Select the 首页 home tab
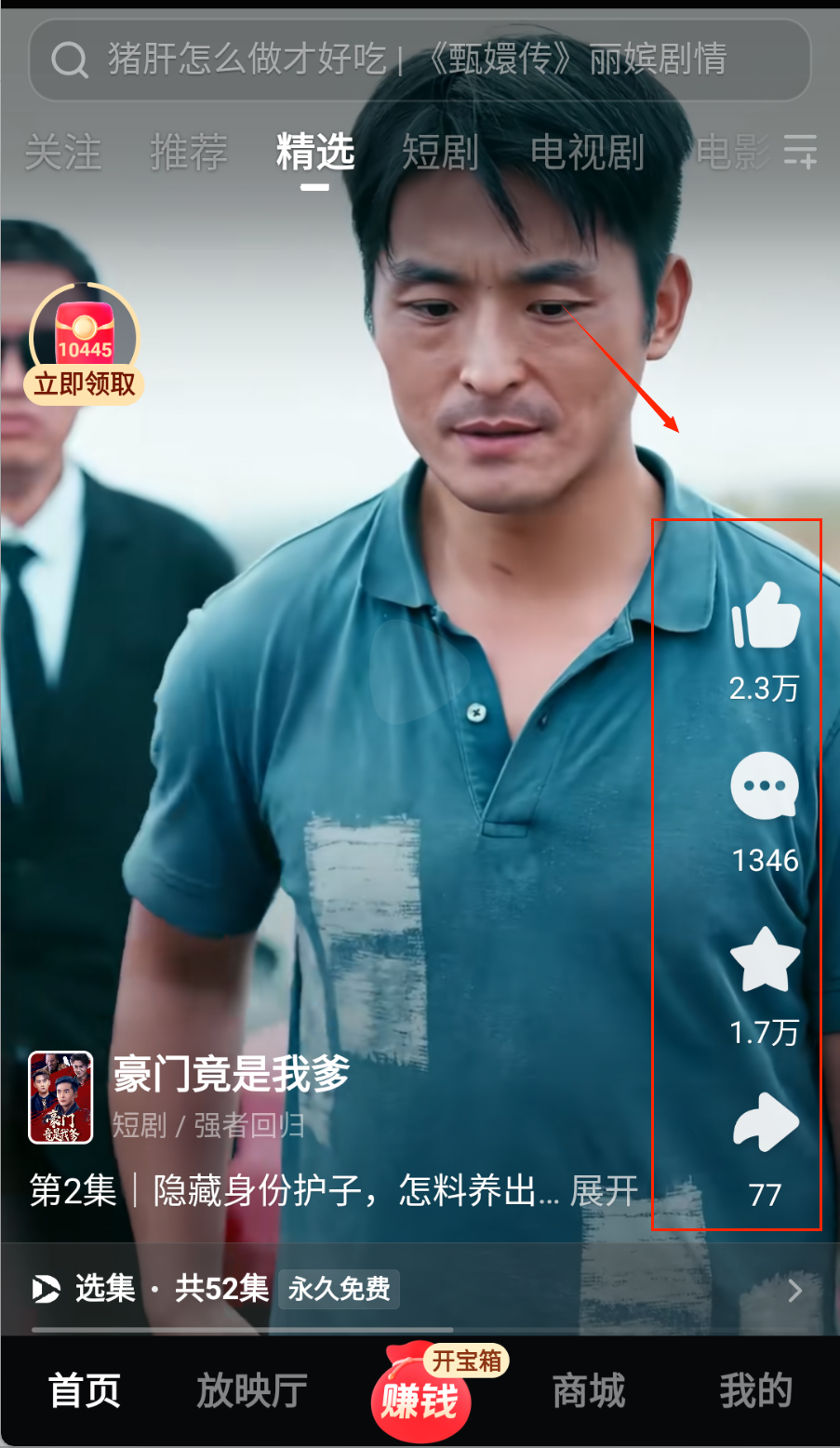Image resolution: width=840 pixels, height=1448 pixels. (85, 1391)
